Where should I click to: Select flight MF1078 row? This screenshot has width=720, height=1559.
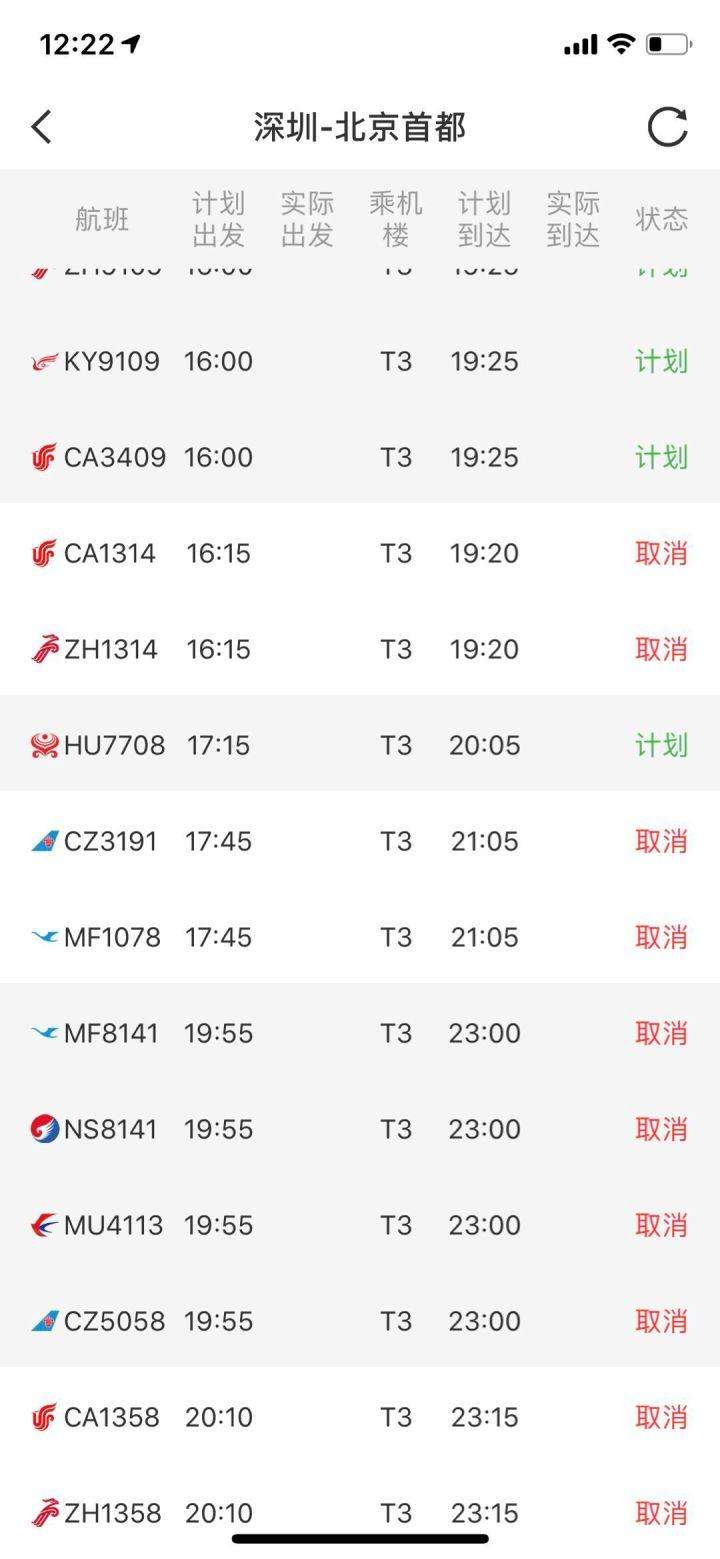coord(360,937)
